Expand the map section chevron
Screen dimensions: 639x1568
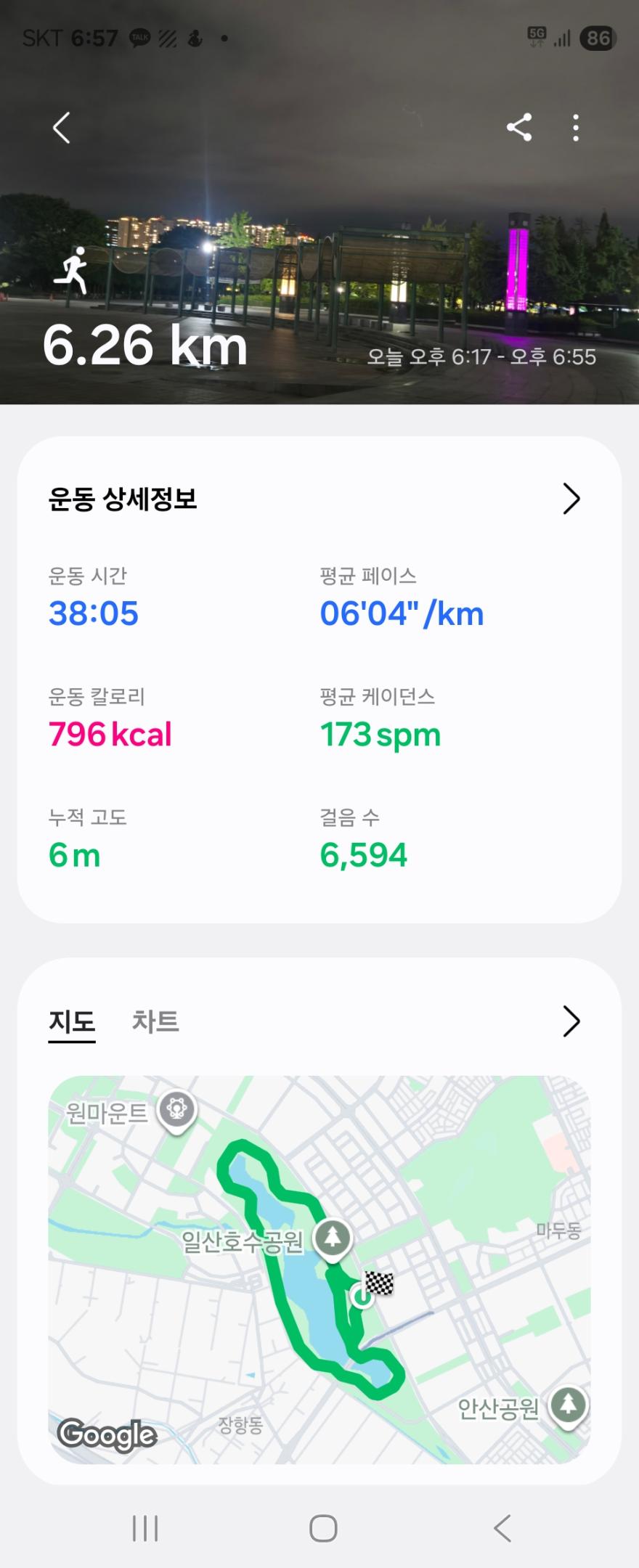571,1021
